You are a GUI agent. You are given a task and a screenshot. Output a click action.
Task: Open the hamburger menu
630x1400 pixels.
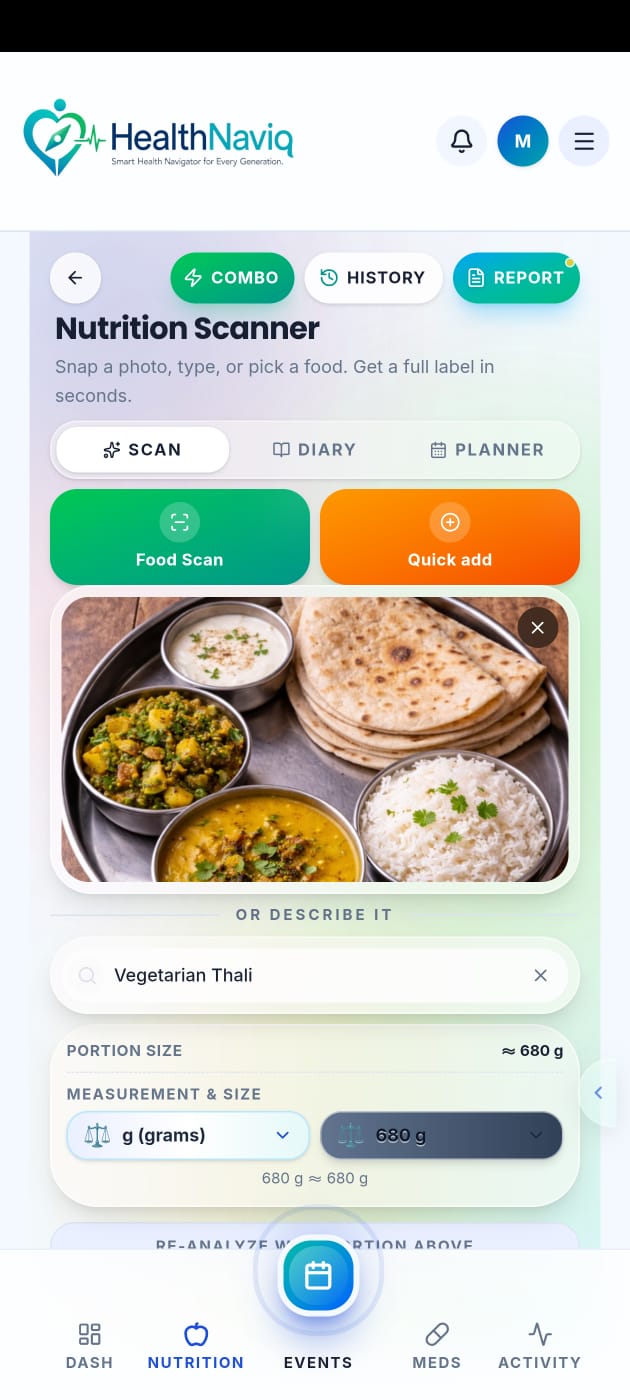pyautogui.click(x=584, y=141)
